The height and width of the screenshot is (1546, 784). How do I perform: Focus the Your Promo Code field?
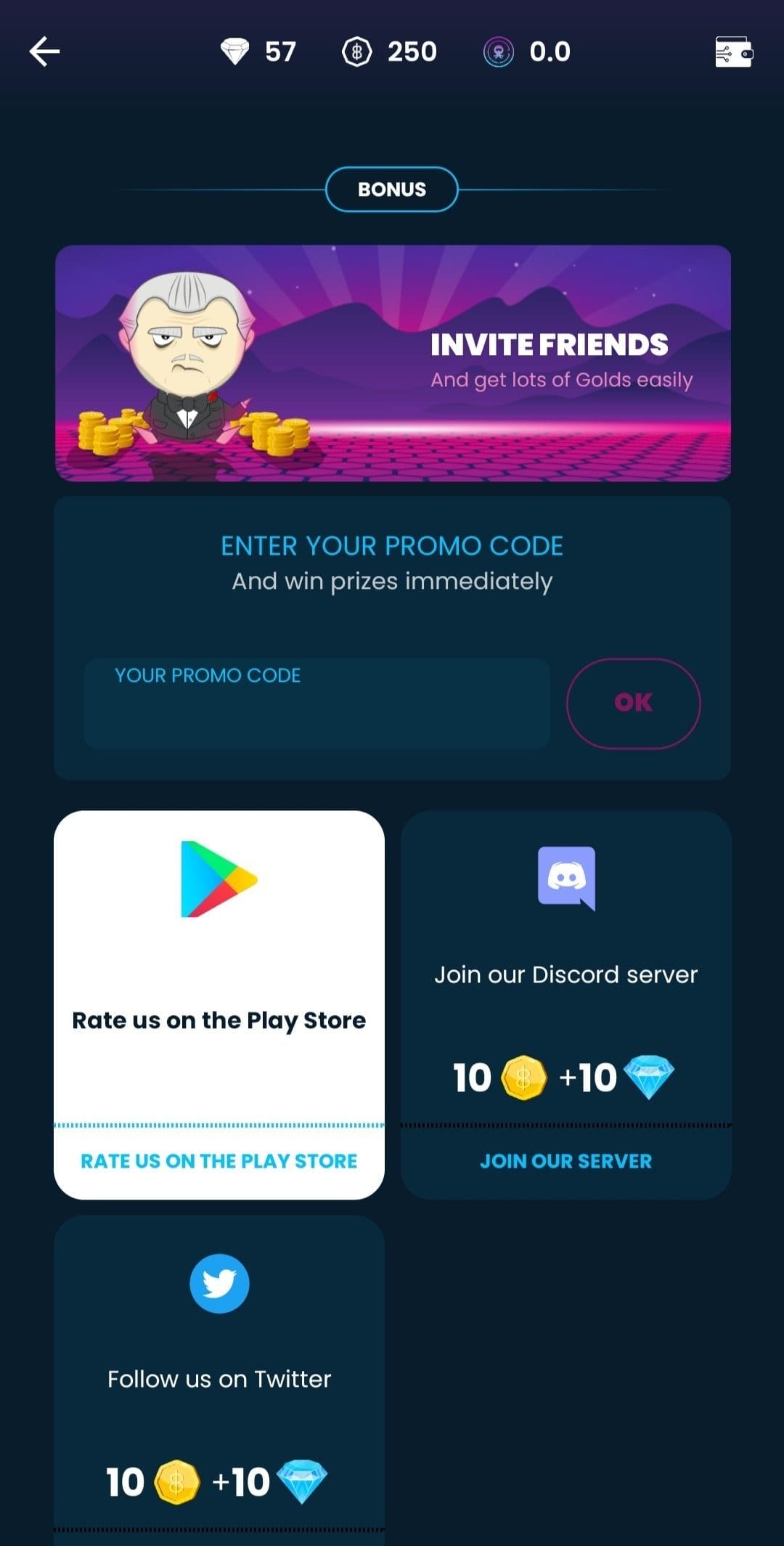[x=317, y=704]
